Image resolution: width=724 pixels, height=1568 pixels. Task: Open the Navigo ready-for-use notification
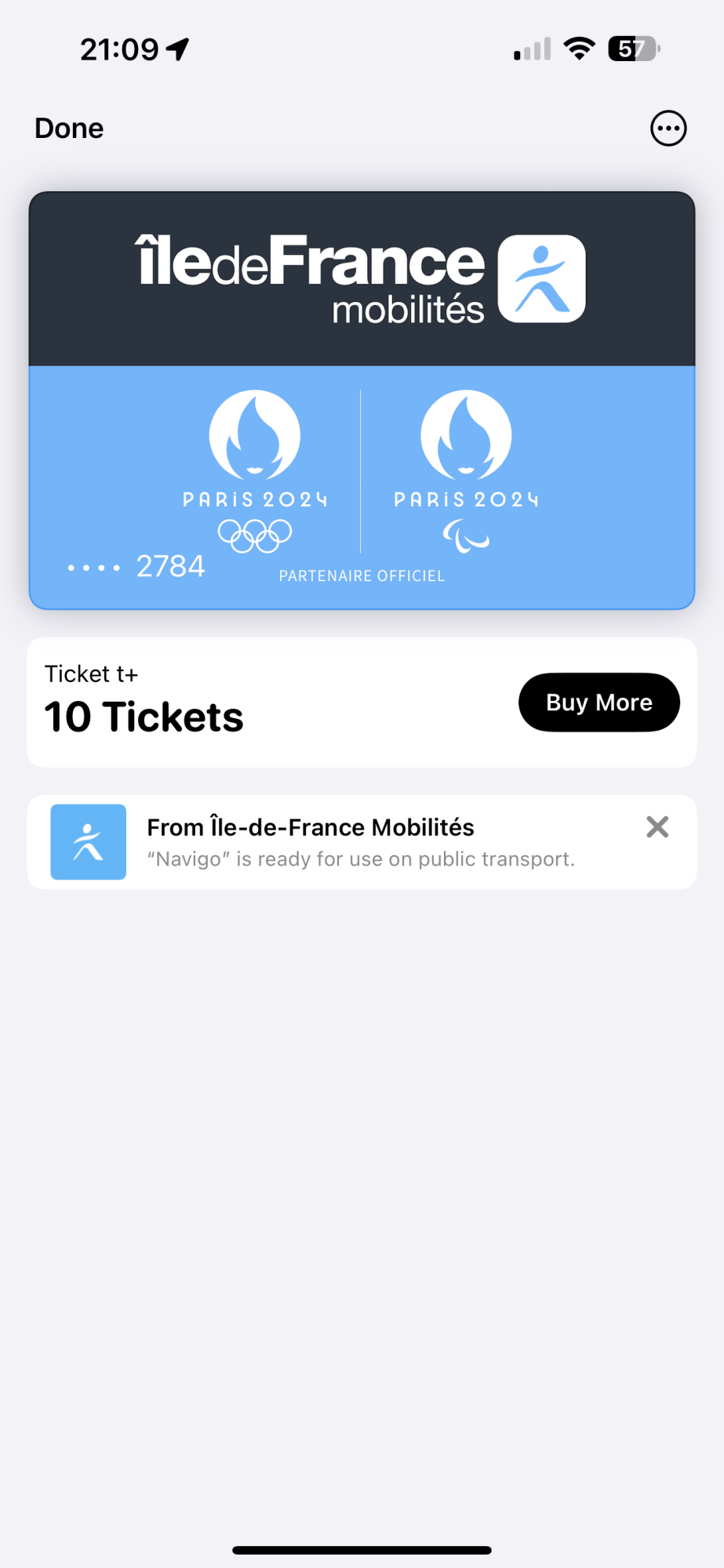click(x=361, y=843)
